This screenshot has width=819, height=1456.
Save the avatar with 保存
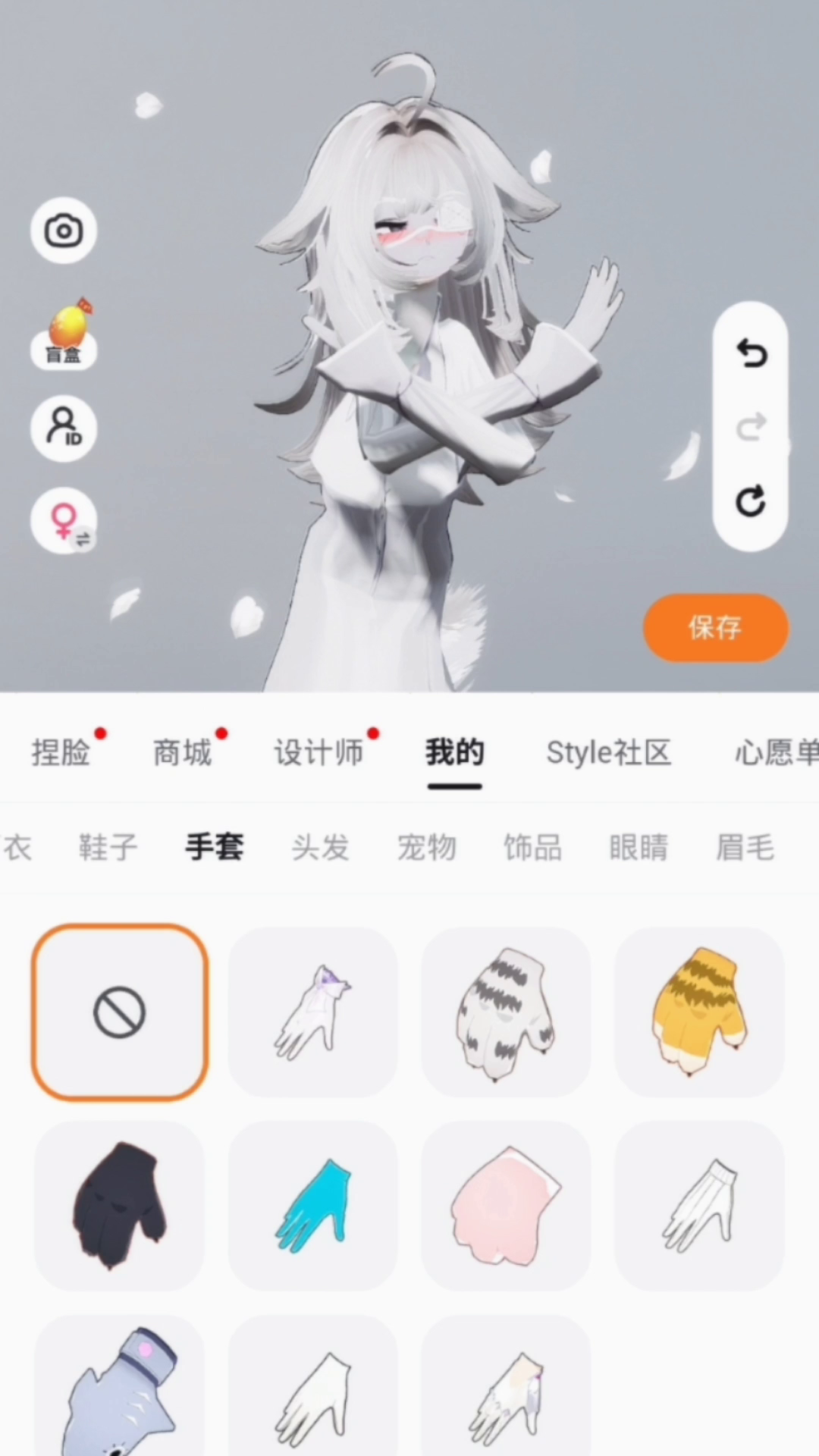(715, 628)
